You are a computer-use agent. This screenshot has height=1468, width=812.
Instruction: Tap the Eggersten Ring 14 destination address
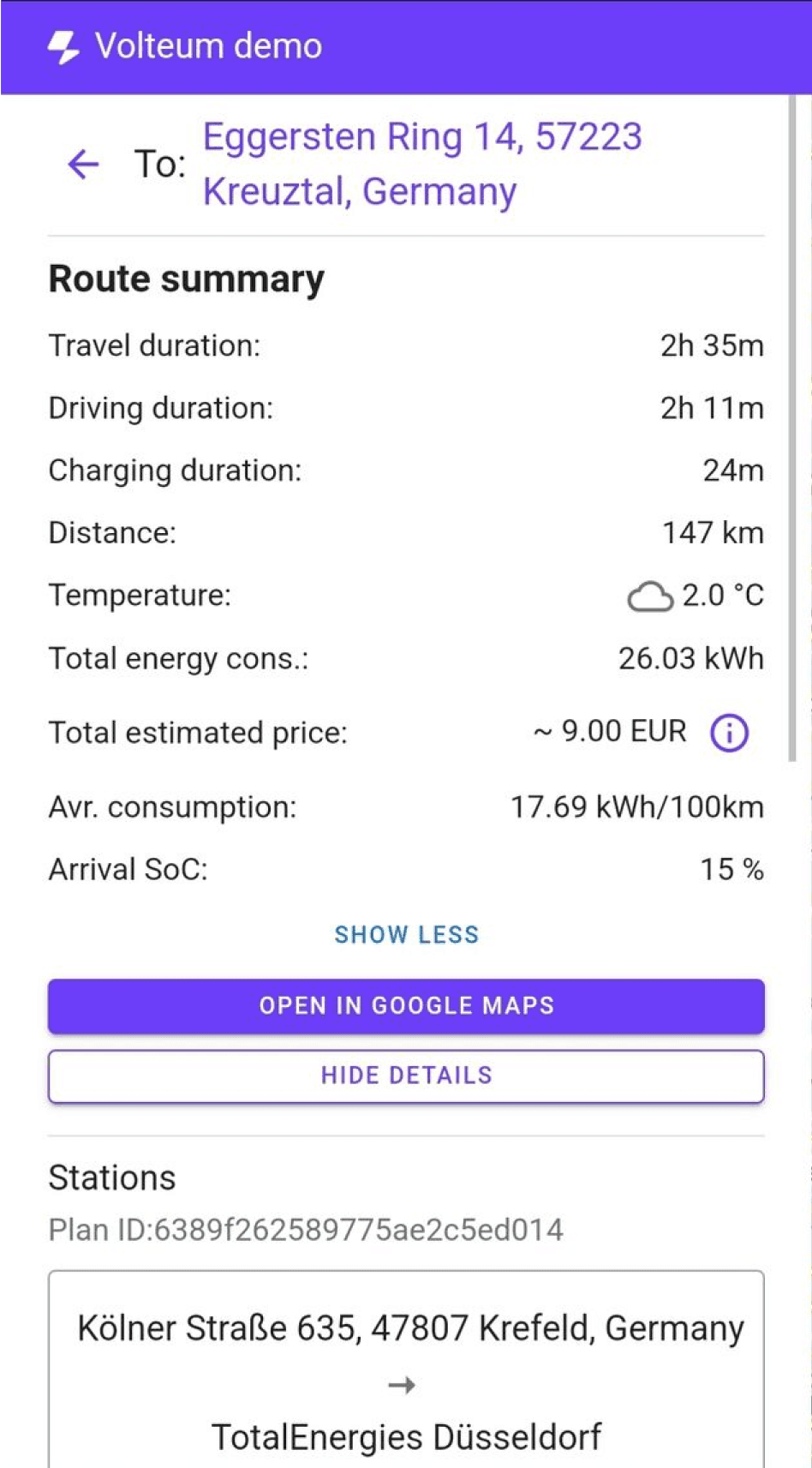pyautogui.click(x=422, y=164)
